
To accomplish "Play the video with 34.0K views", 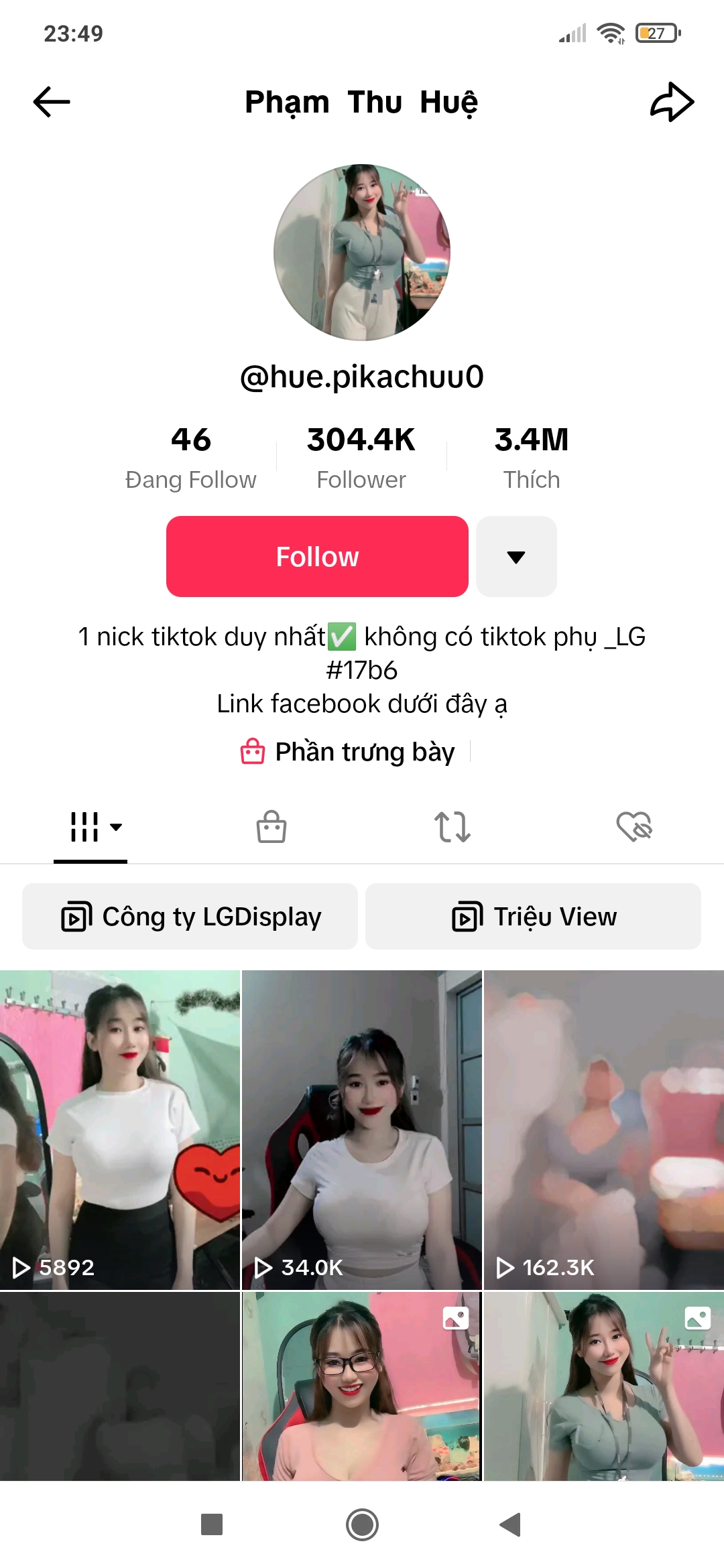I will [x=362, y=1130].
